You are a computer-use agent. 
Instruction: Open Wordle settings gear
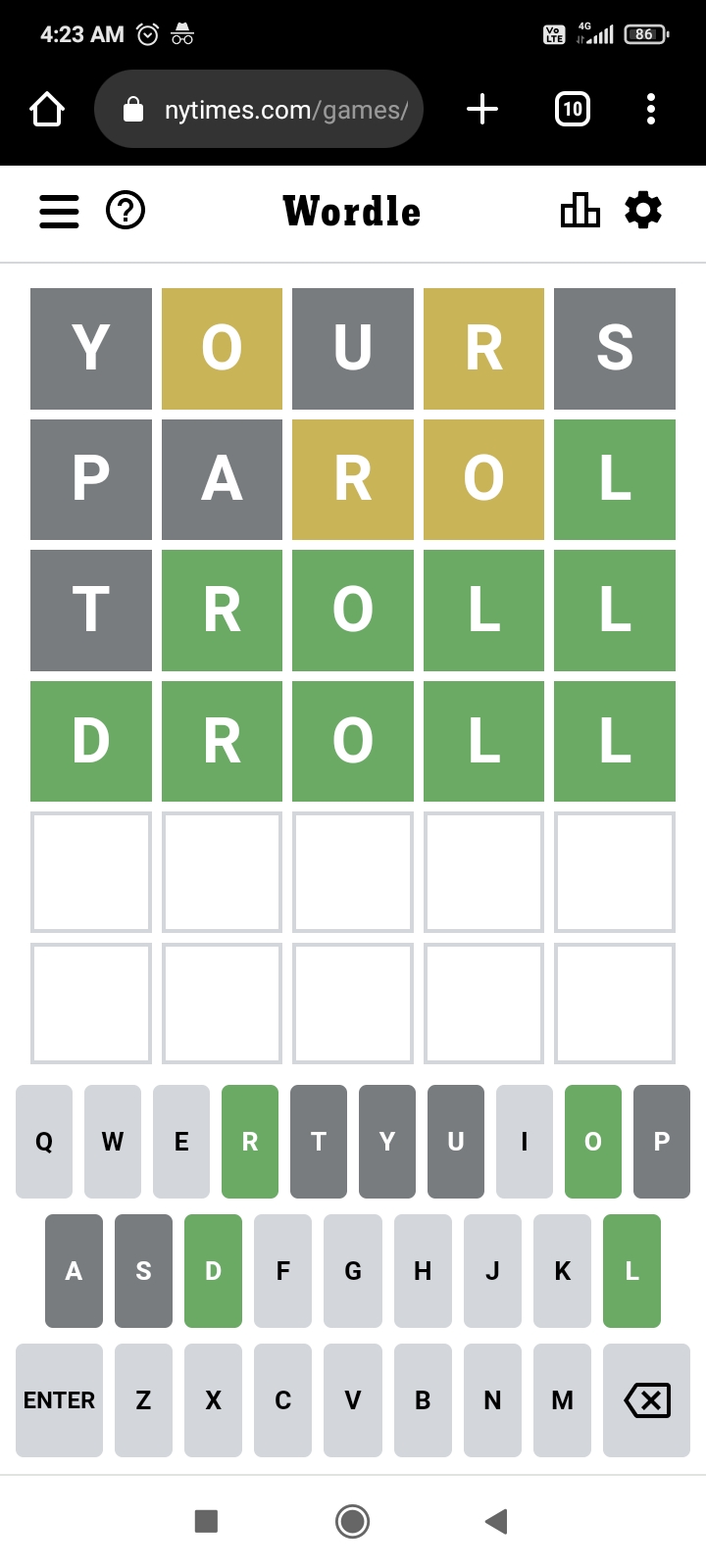point(643,210)
